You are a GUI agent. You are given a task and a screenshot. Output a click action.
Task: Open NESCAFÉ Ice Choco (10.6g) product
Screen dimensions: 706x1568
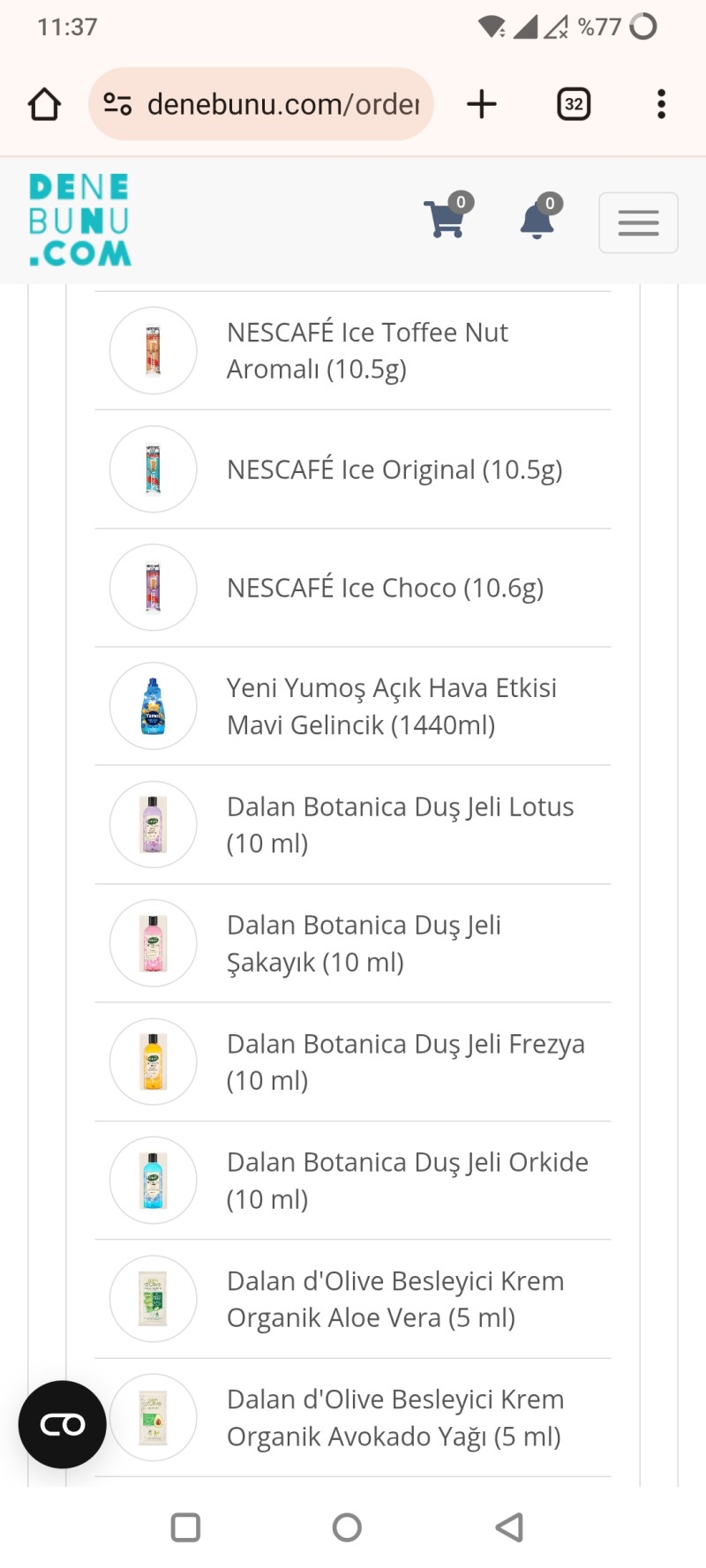(385, 588)
